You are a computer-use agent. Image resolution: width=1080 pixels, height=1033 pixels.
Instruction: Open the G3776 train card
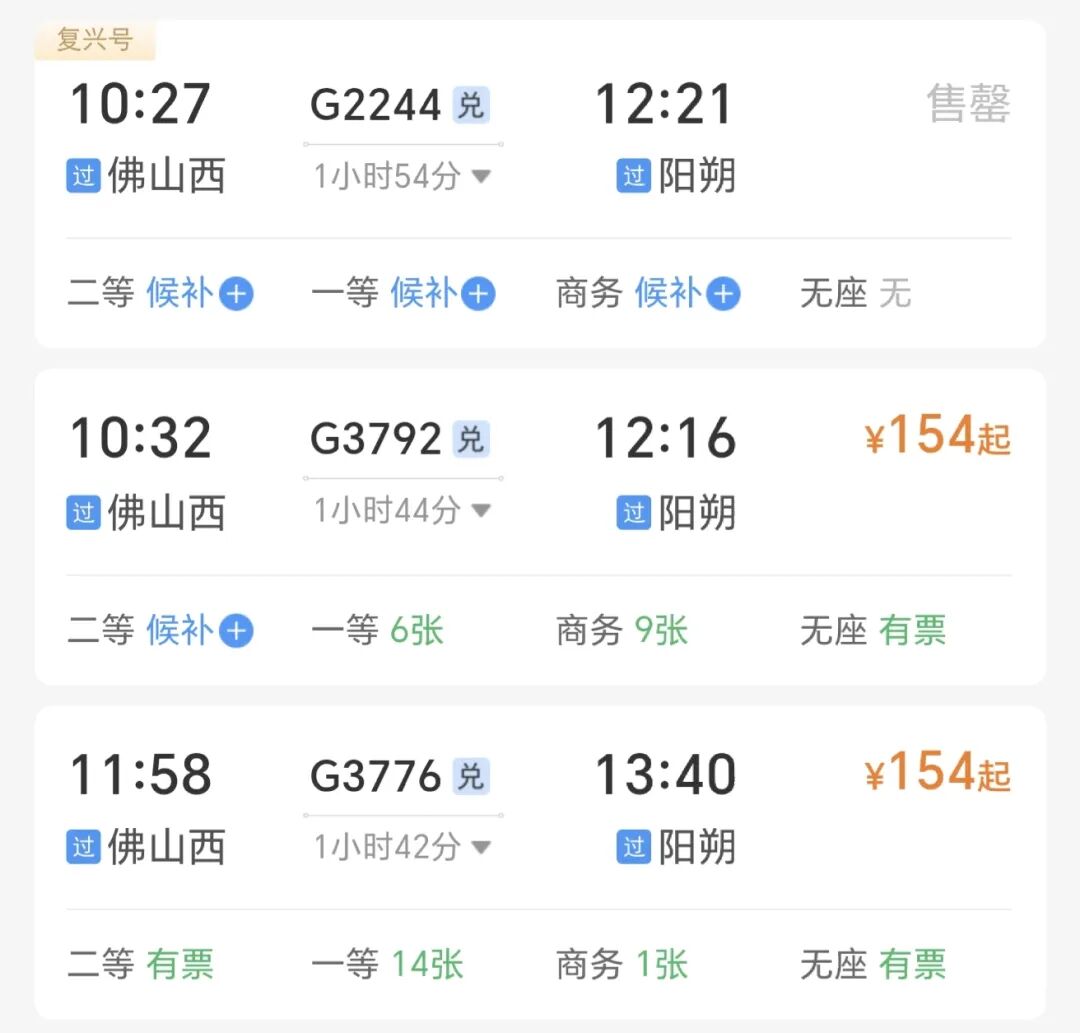540,862
